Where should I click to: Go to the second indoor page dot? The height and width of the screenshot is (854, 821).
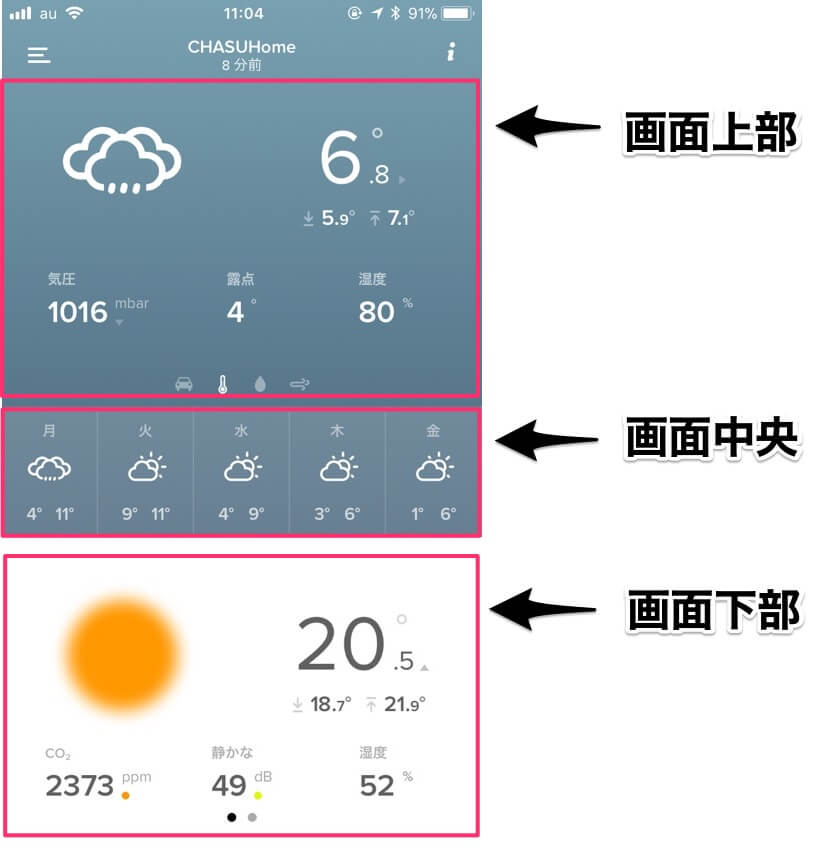pos(252,817)
